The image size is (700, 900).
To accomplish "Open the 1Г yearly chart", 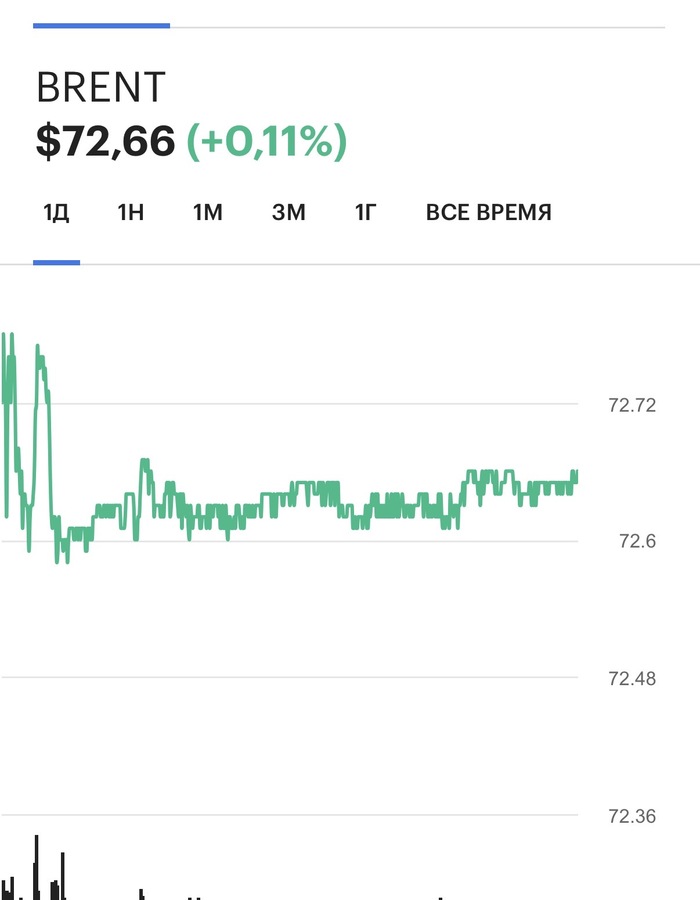I will pyautogui.click(x=365, y=213).
